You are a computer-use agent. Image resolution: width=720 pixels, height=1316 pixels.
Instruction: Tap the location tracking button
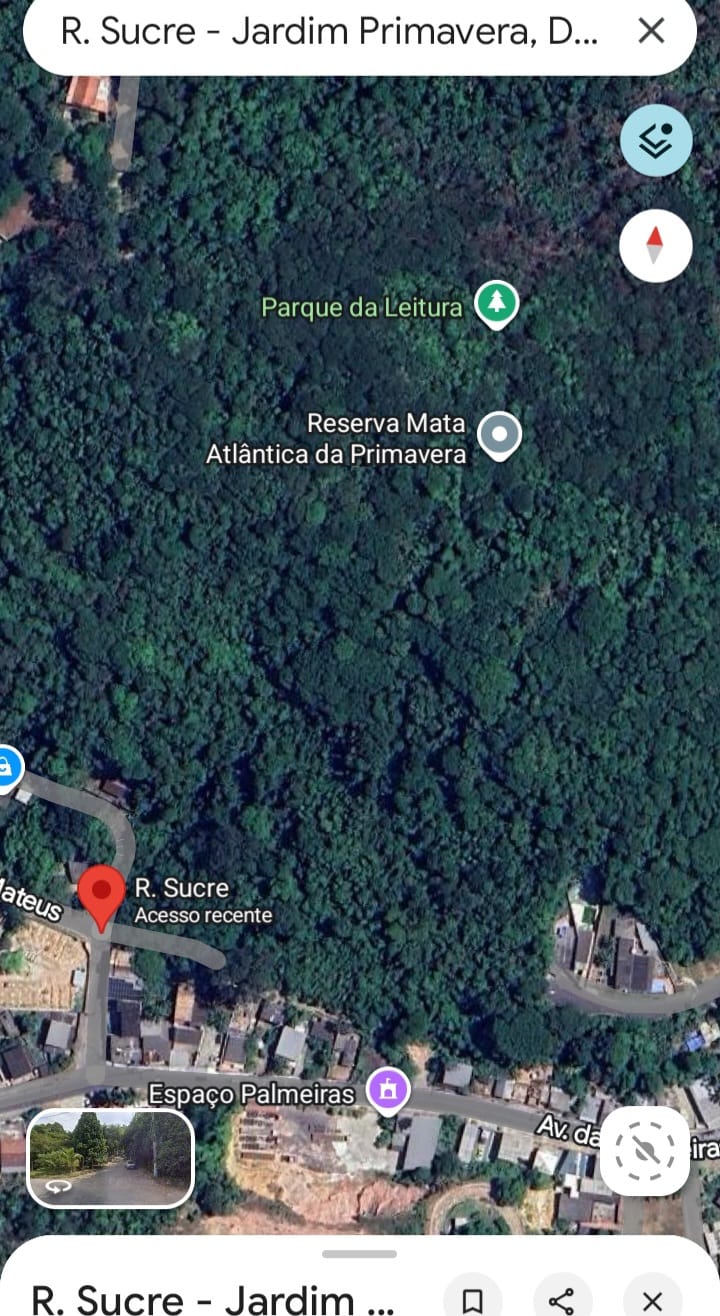pos(645,1150)
